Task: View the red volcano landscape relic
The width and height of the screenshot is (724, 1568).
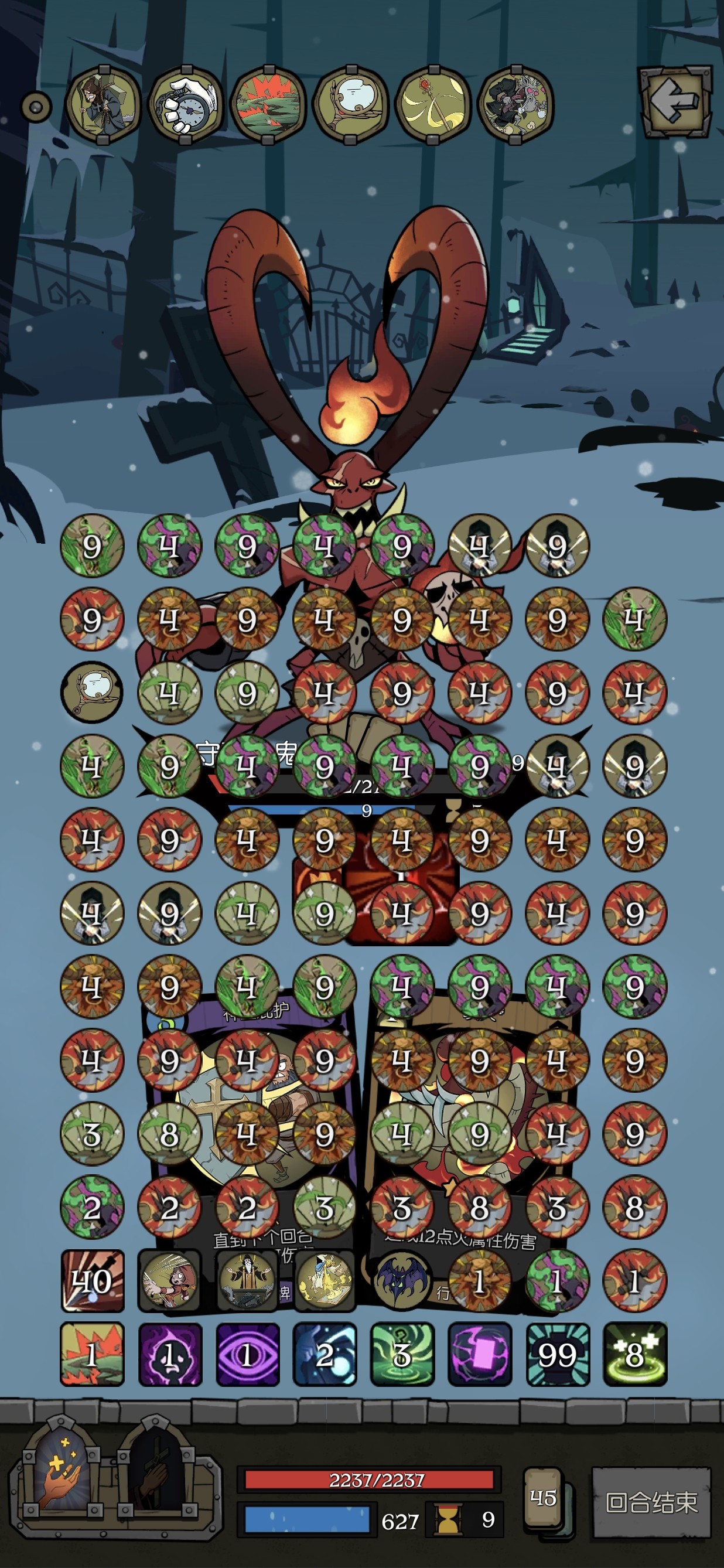Action: pos(268,105)
